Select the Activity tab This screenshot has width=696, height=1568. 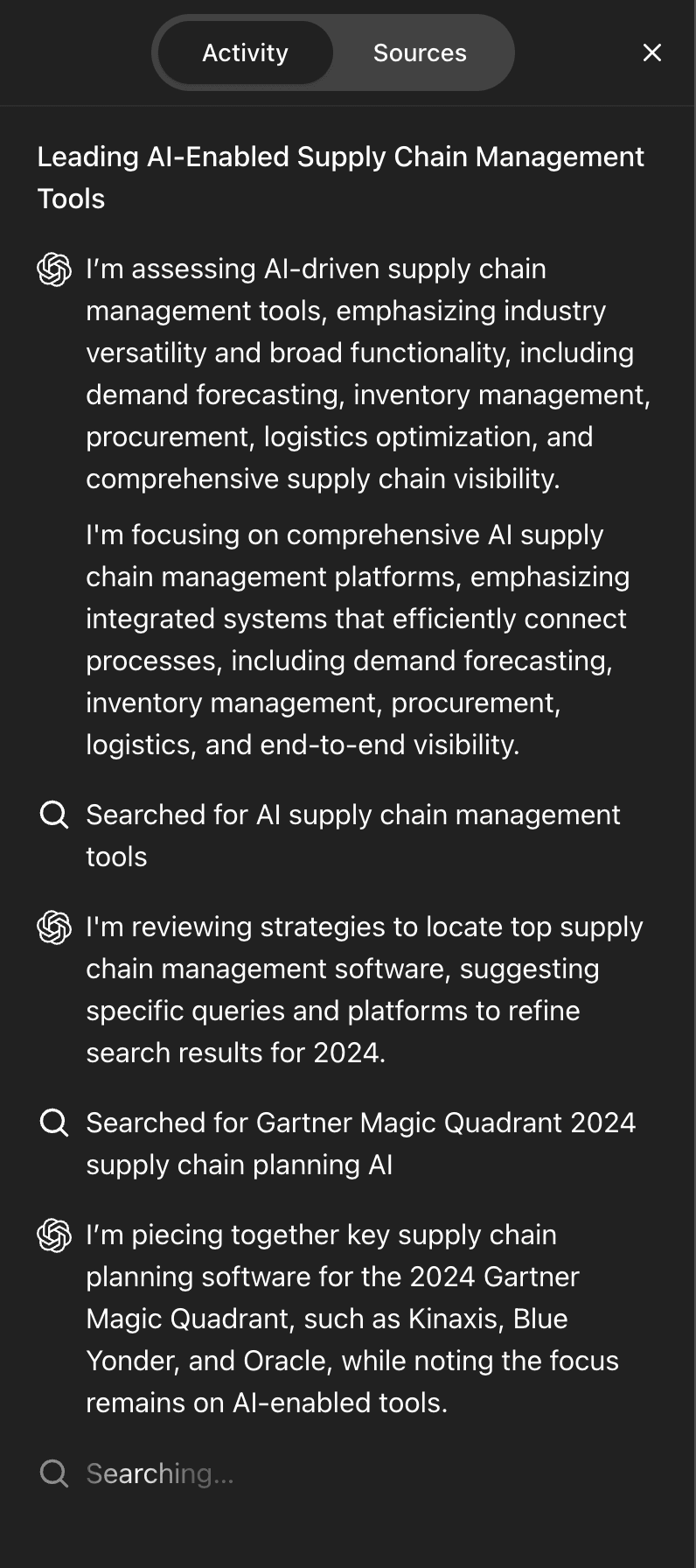click(x=245, y=53)
